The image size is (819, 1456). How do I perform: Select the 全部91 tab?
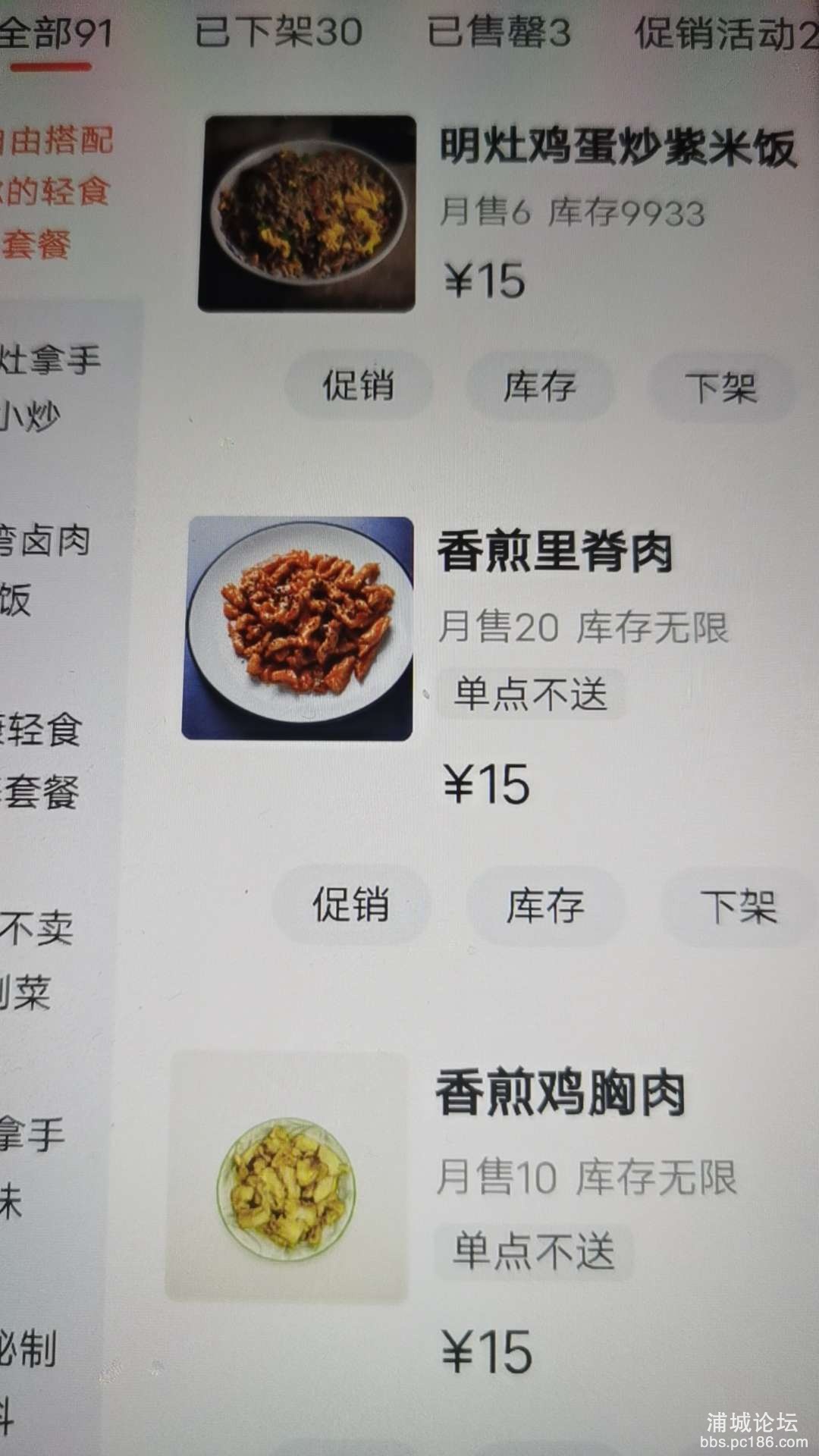[55, 34]
